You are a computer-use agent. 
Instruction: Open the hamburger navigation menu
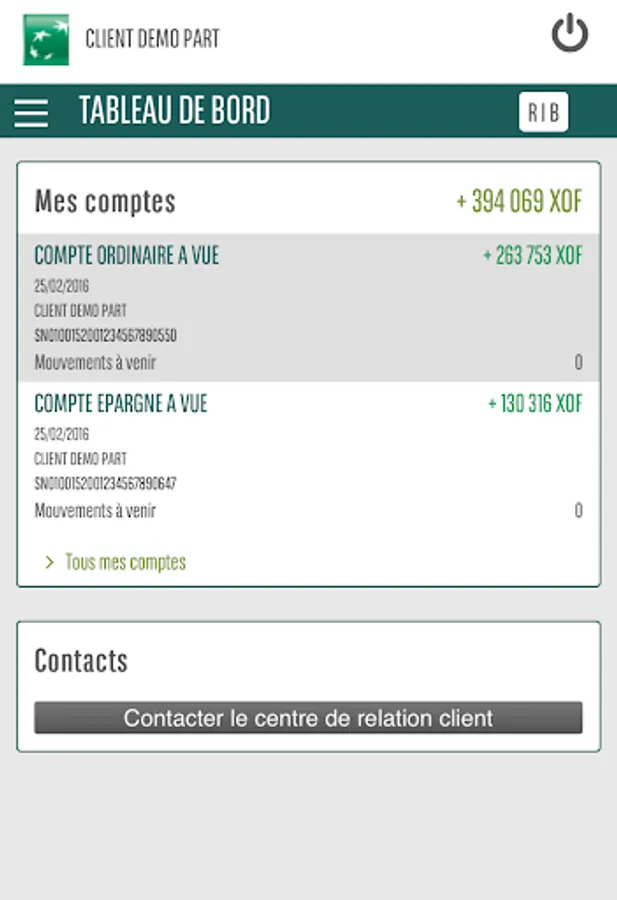[31, 111]
